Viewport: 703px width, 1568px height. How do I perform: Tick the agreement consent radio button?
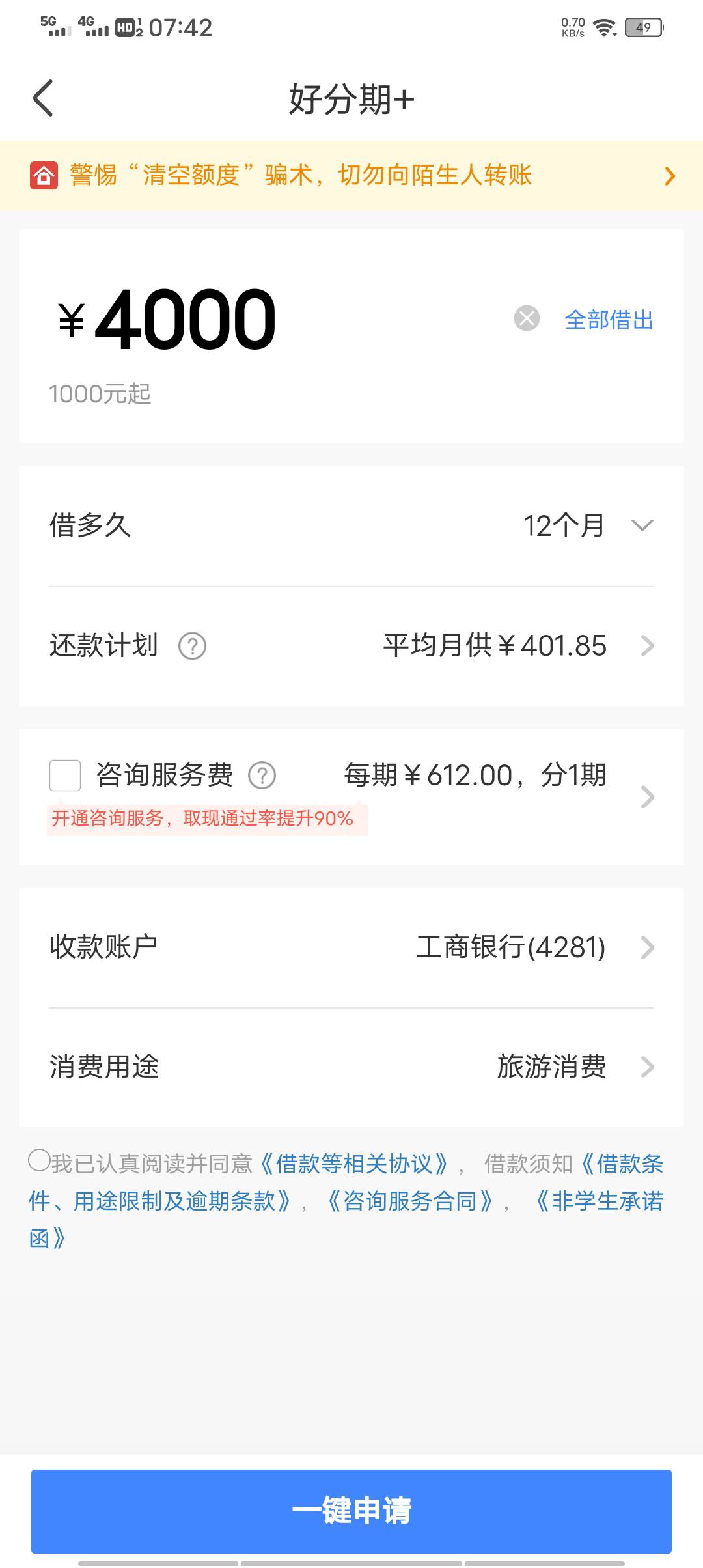[39, 1160]
